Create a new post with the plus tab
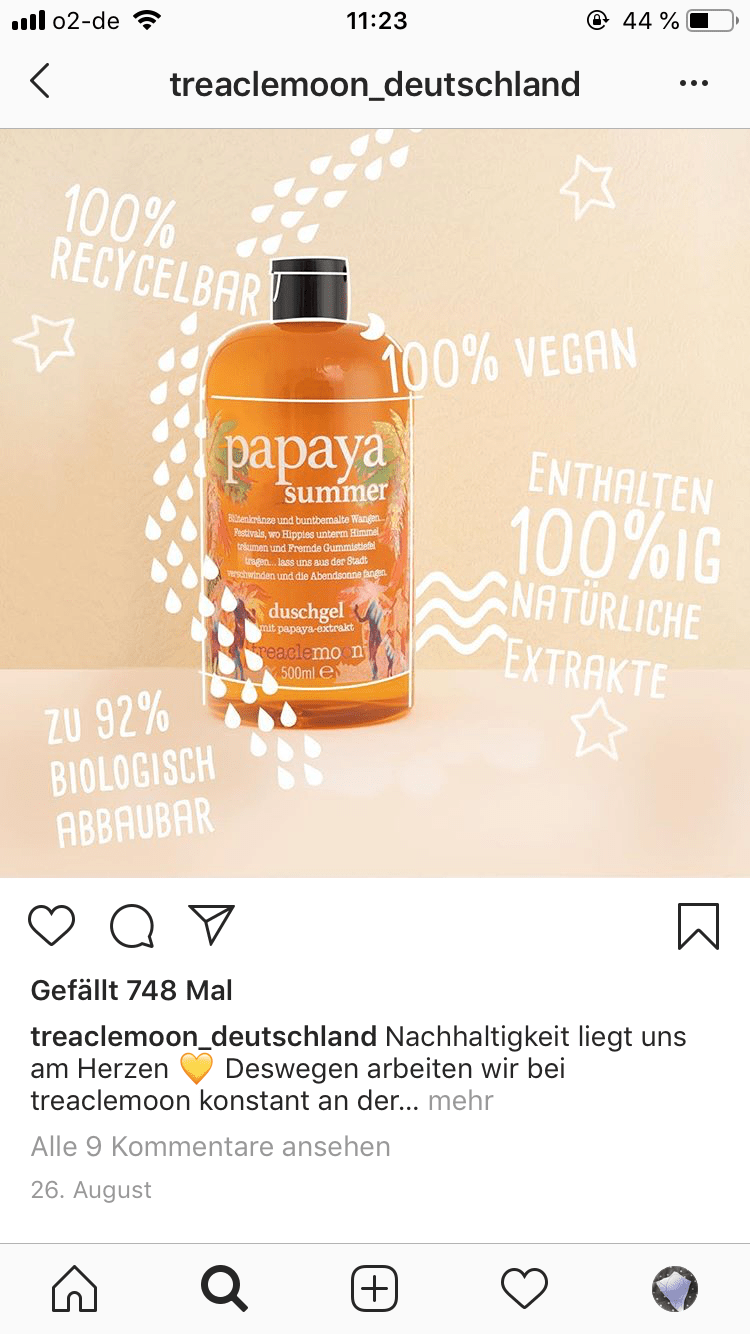Image resolution: width=750 pixels, height=1334 pixels. [375, 1288]
